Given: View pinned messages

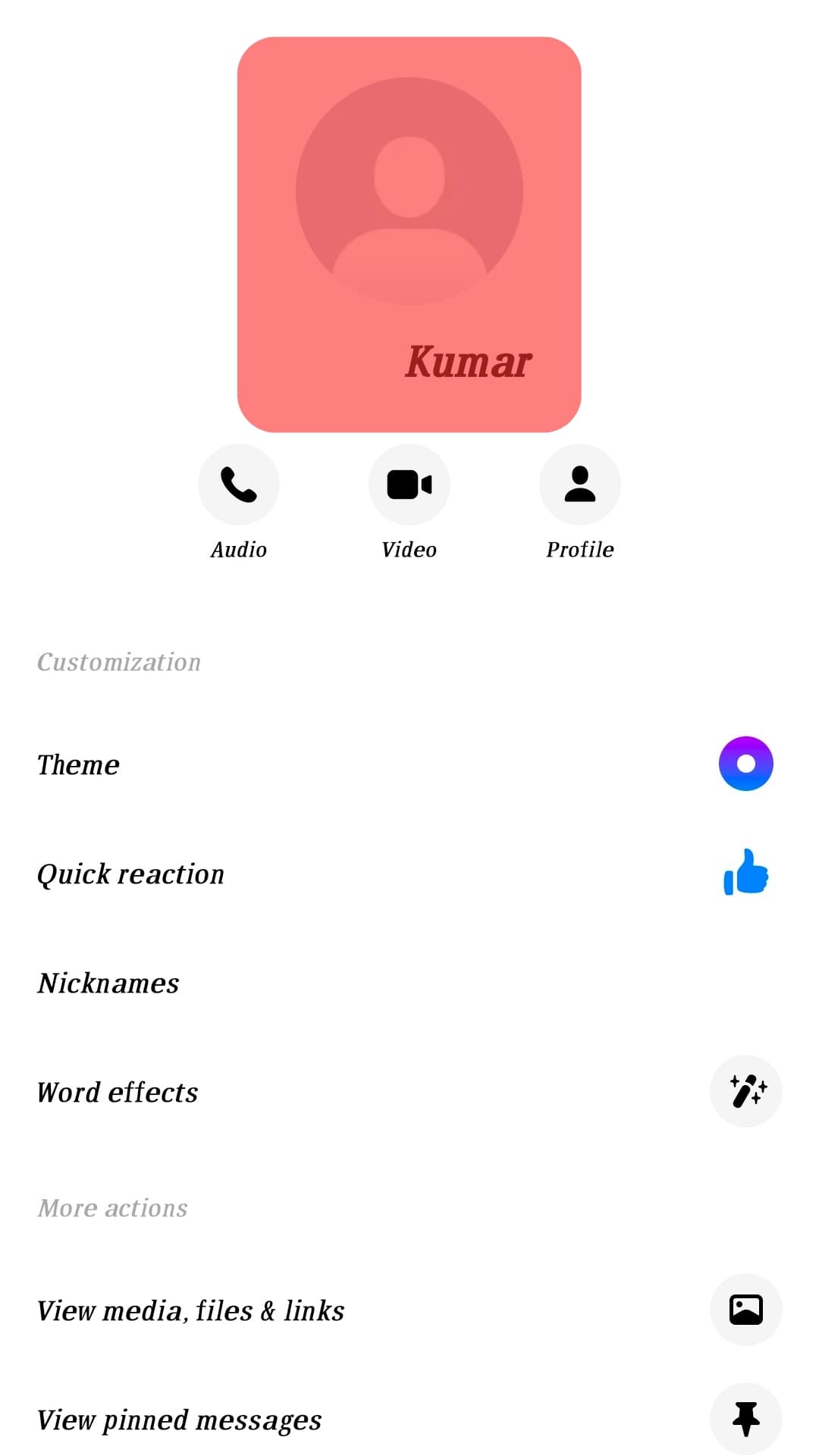Looking at the screenshot, I should [x=409, y=1420].
